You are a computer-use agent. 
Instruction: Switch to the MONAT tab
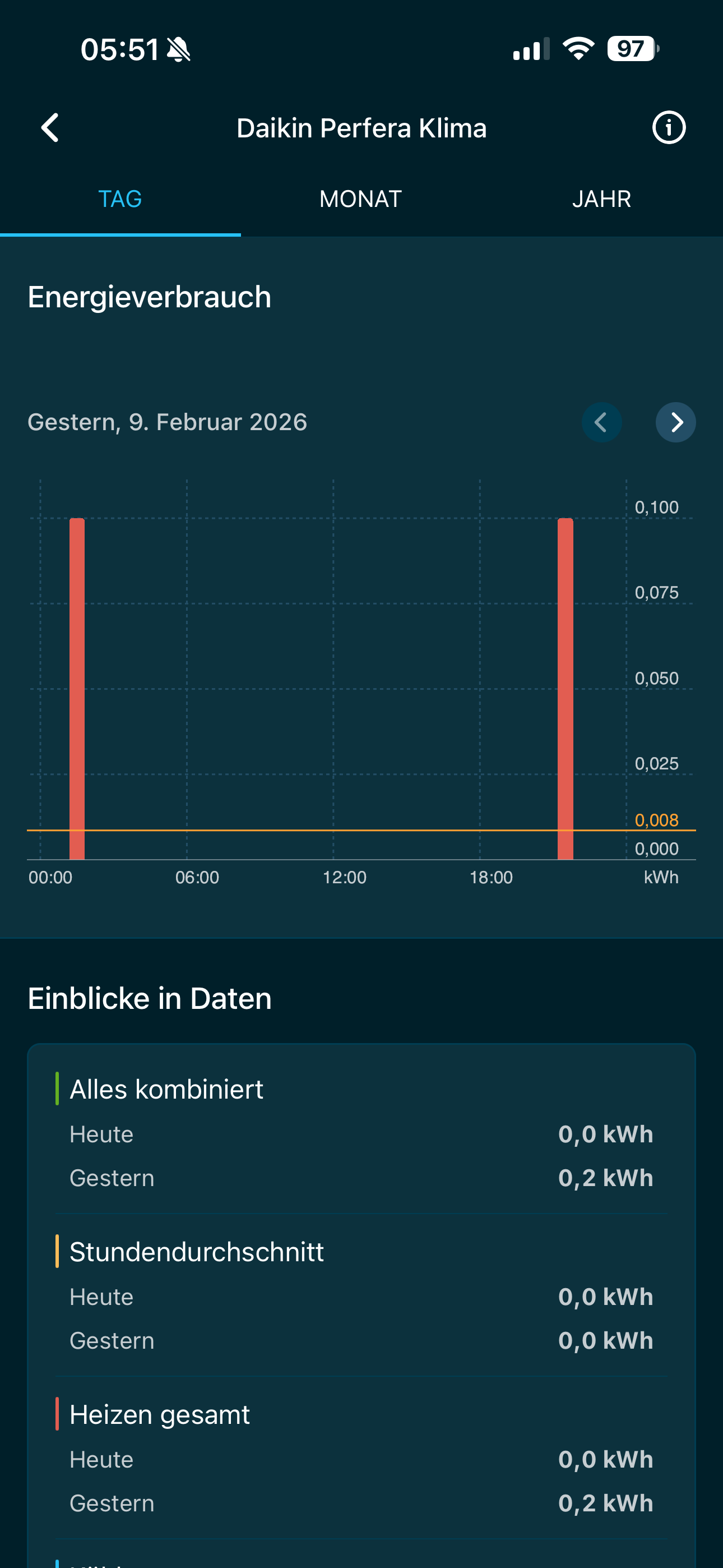pos(360,198)
